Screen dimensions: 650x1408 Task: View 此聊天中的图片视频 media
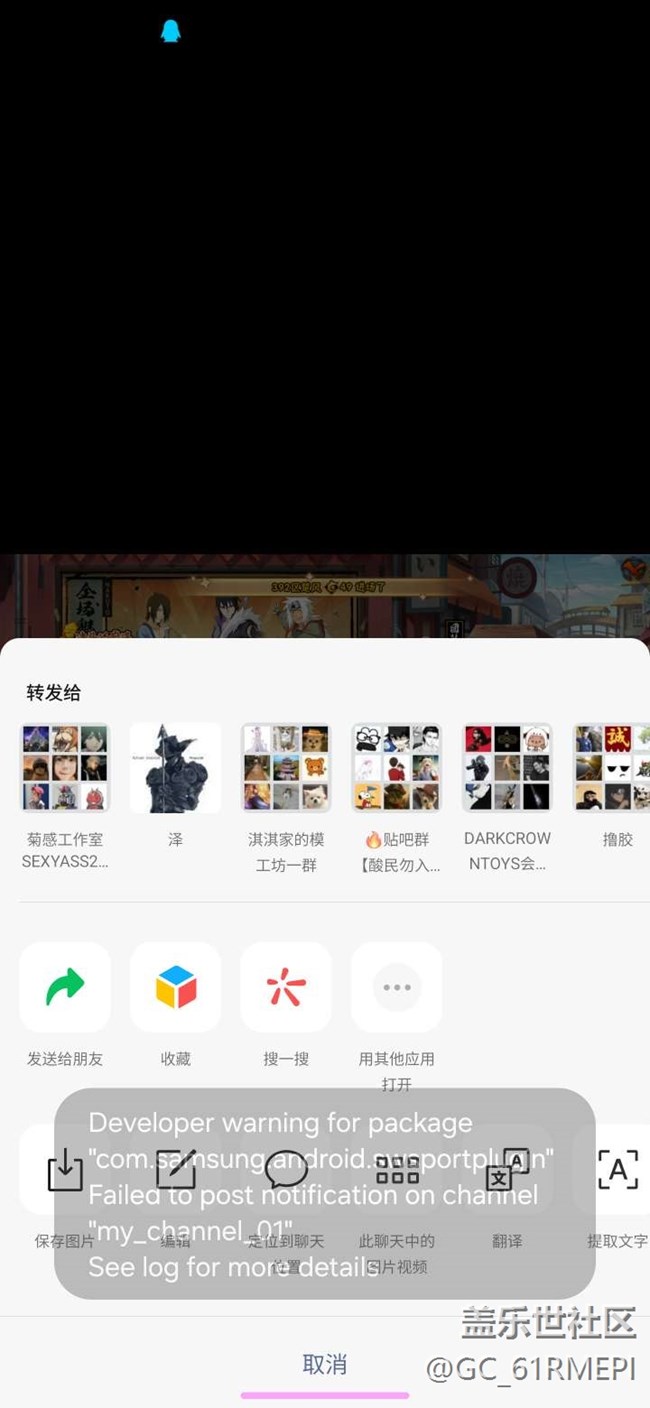tap(397, 1170)
